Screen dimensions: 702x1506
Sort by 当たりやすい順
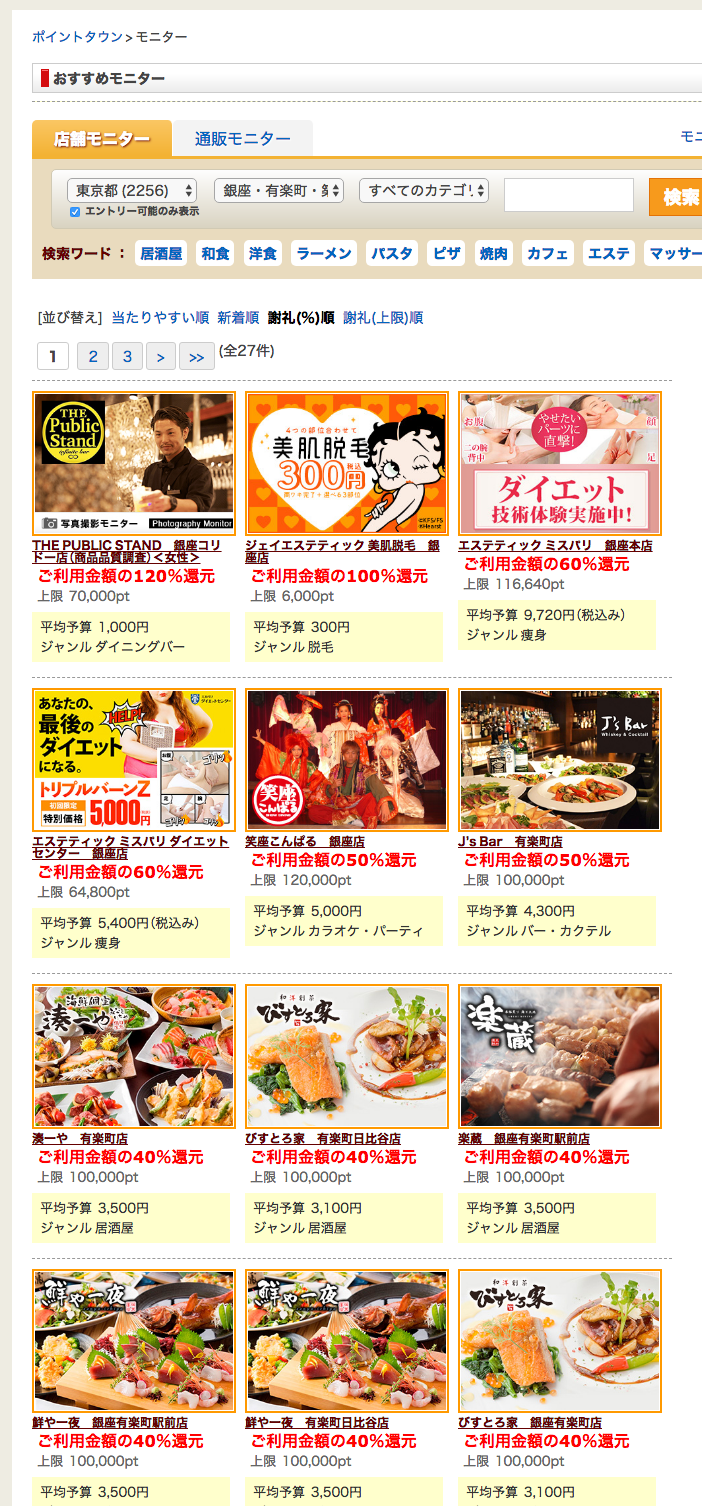pyautogui.click(x=160, y=318)
